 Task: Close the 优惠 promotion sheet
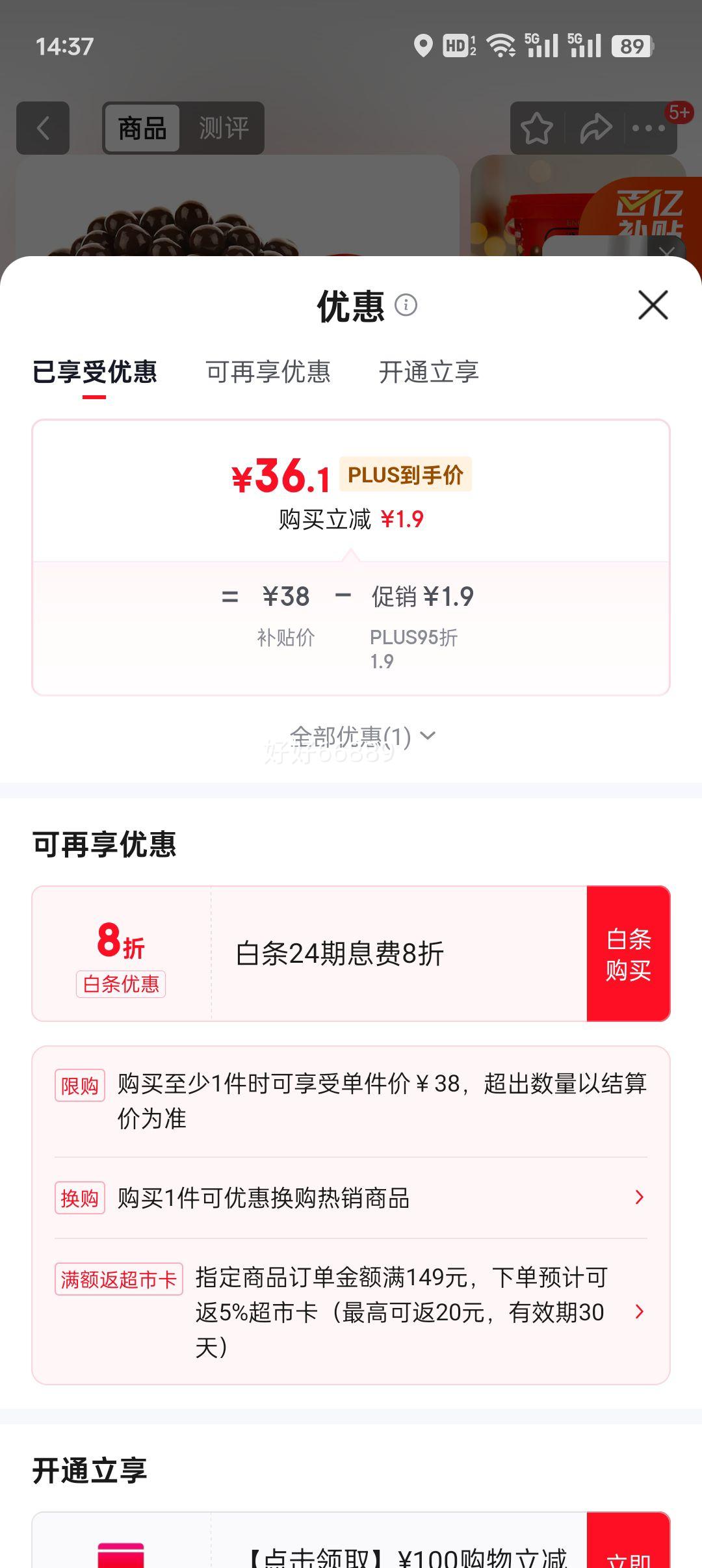[652, 306]
